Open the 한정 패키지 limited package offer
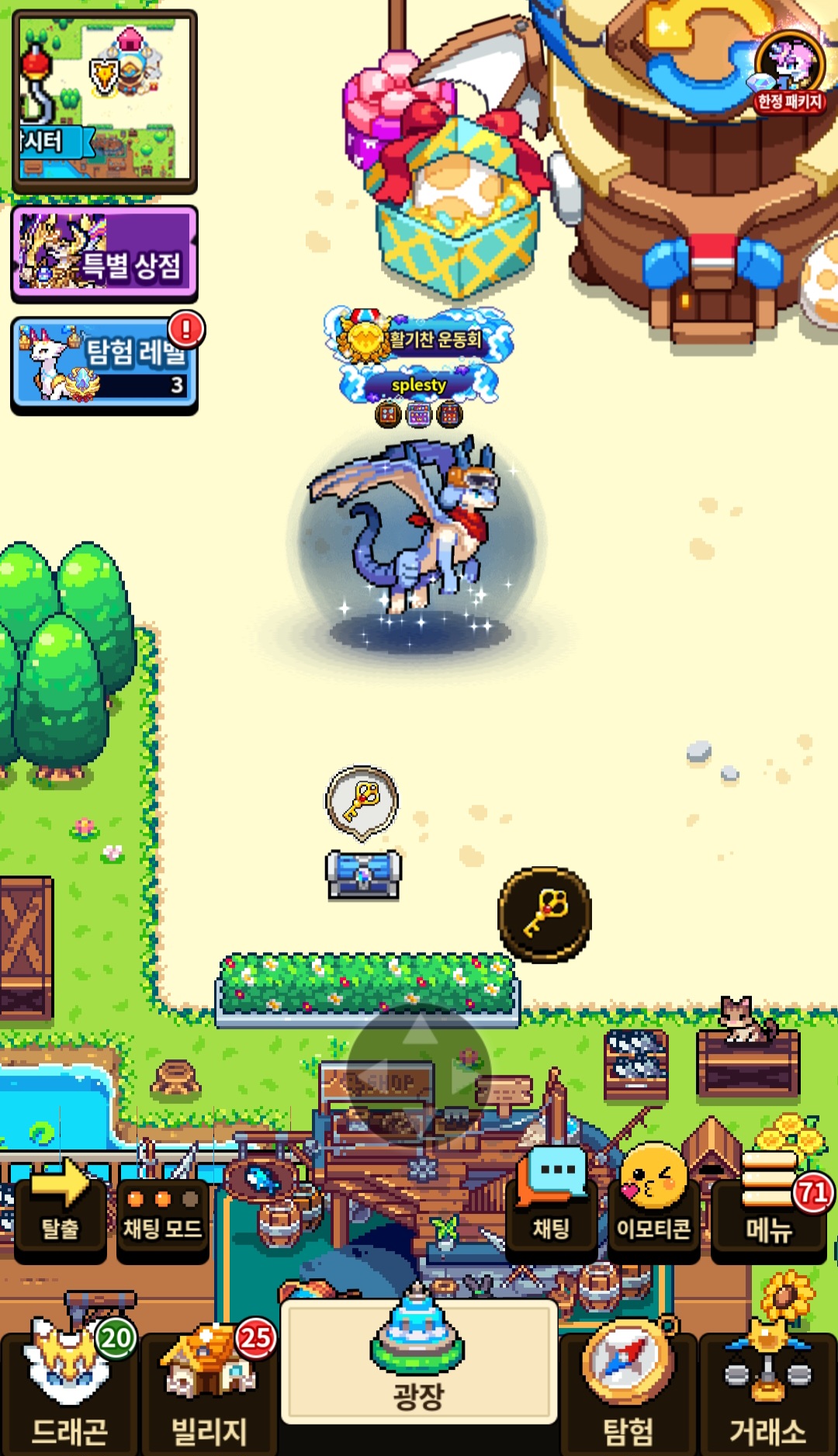 pos(789,71)
